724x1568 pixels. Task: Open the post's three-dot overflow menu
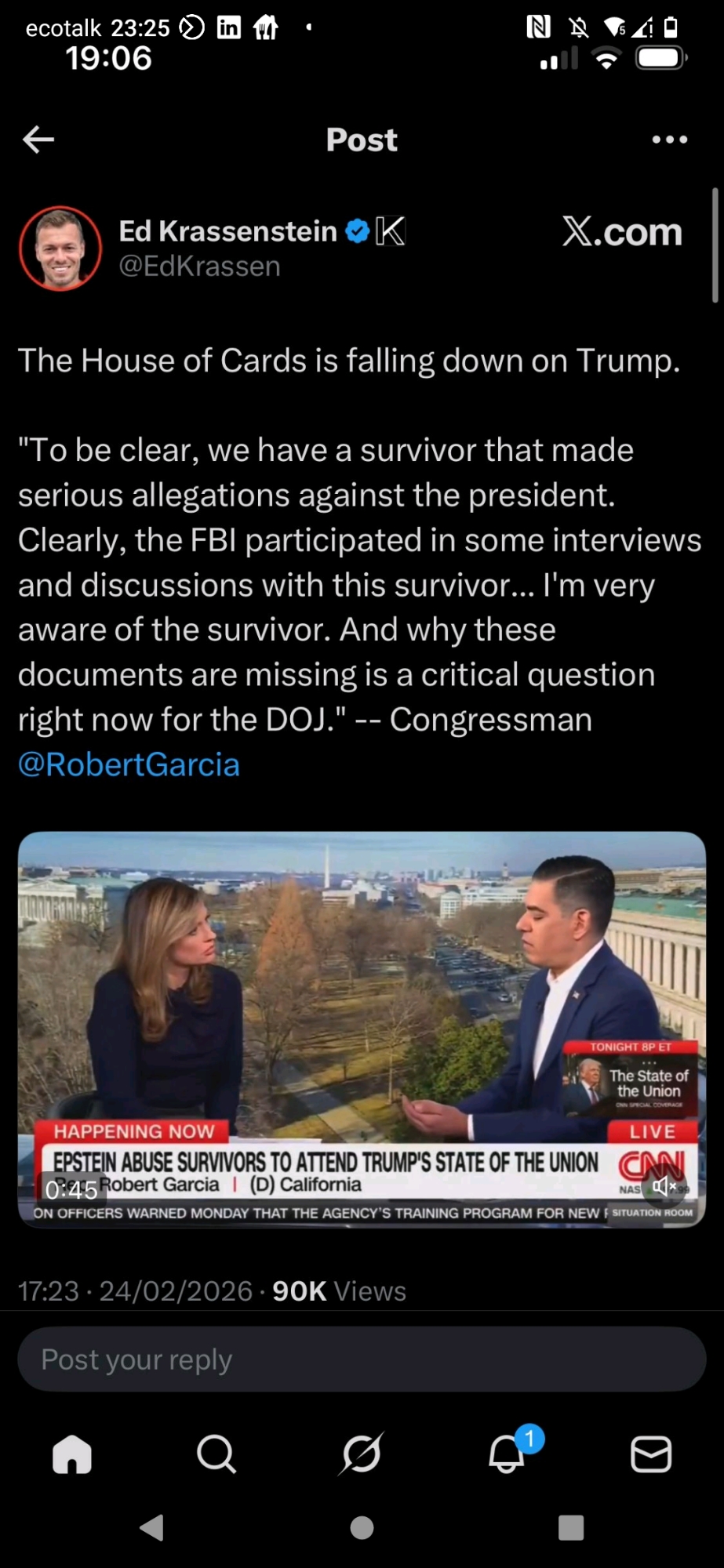(x=669, y=140)
